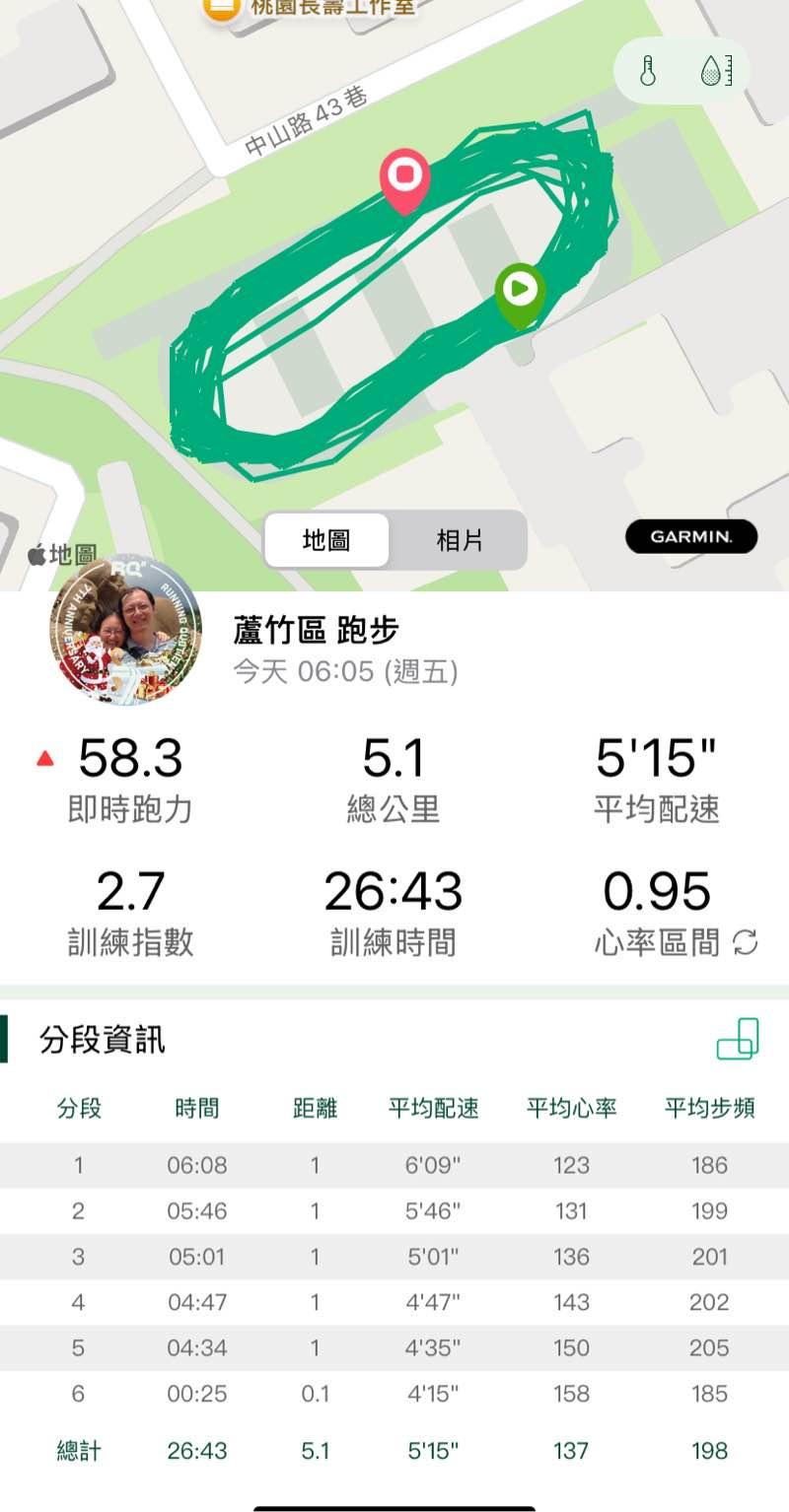789x1512 pixels.
Task: Open the runner's profile picture
Action: point(125,629)
